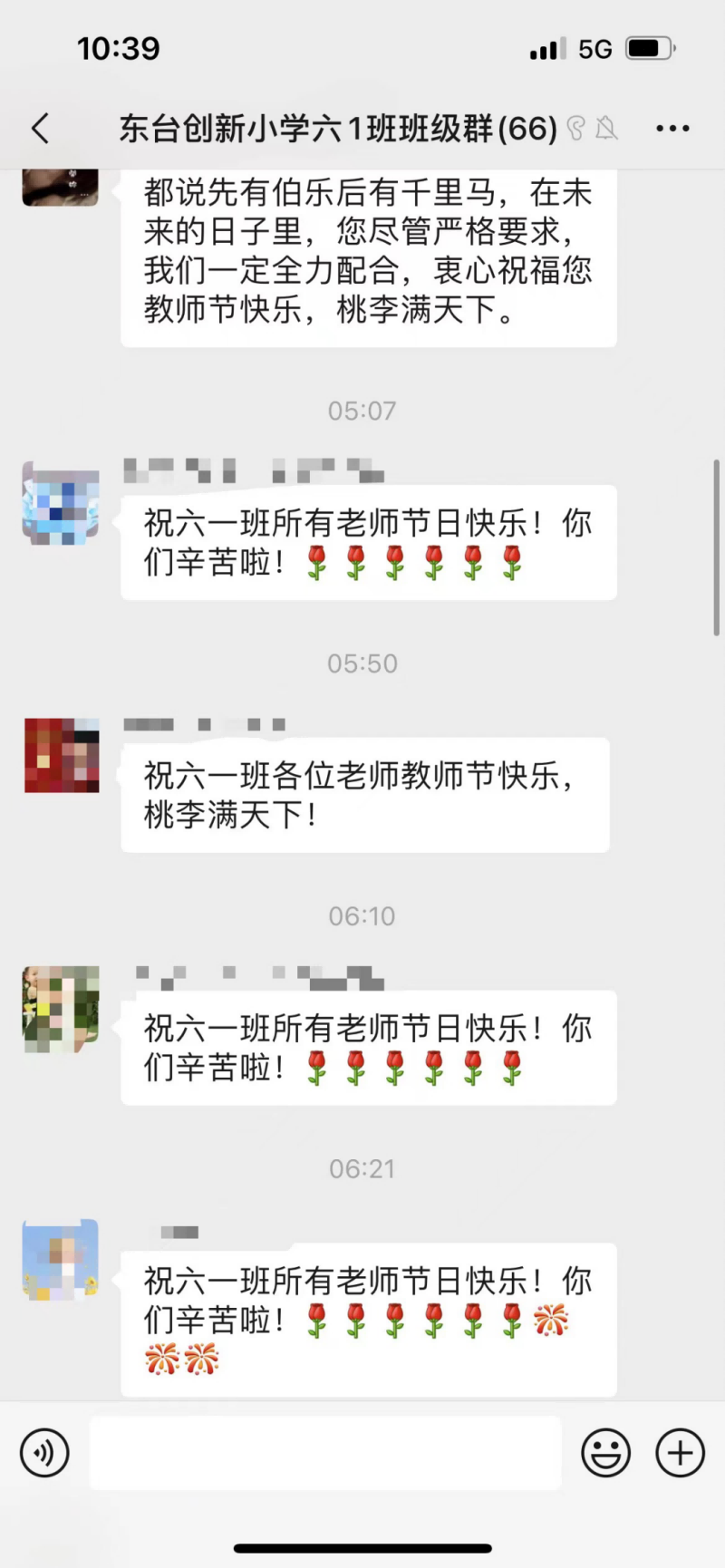View profile of the 05:50 message sender
The image size is (725, 1568).
click(x=61, y=756)
